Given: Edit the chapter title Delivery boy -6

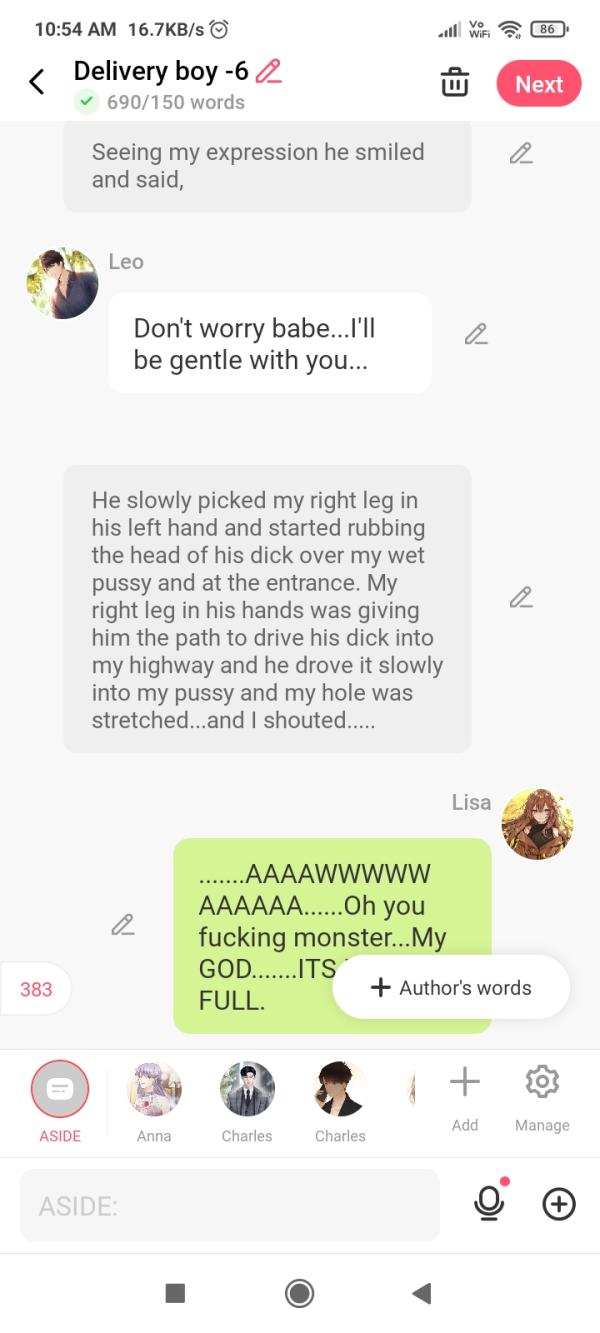Looking at the screenshot, I should pos(268,71).
